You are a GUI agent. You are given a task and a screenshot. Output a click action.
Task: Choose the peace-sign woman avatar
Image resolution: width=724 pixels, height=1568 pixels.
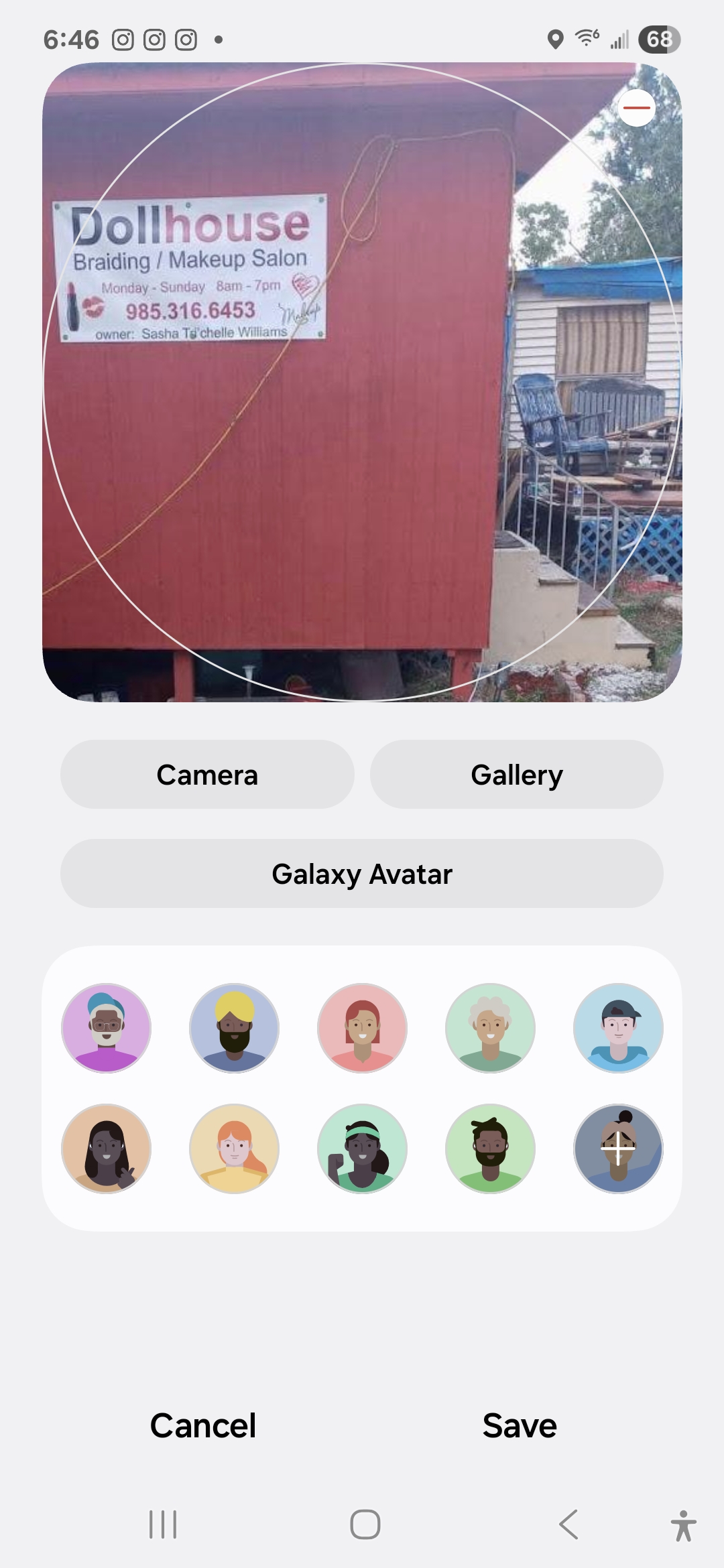tap(106, 1149)
